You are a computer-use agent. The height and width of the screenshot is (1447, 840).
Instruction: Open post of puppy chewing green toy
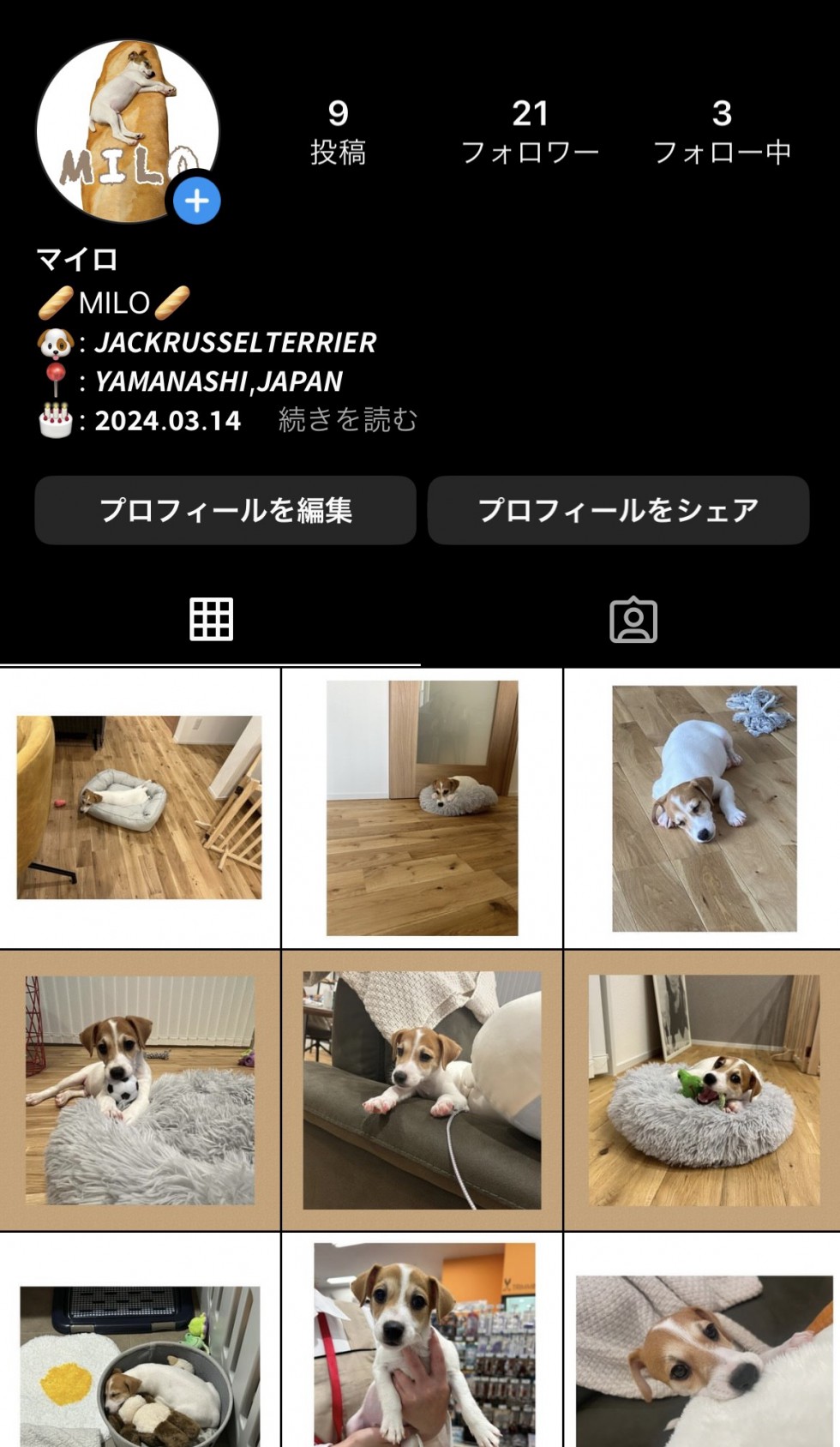(x=703, y=1090)
